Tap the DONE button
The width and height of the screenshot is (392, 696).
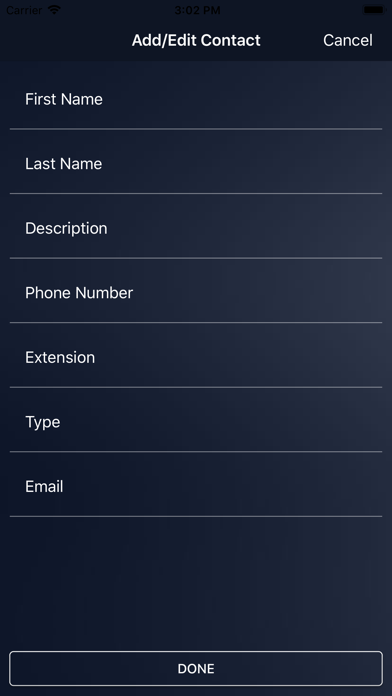click(x=196, y=668)
